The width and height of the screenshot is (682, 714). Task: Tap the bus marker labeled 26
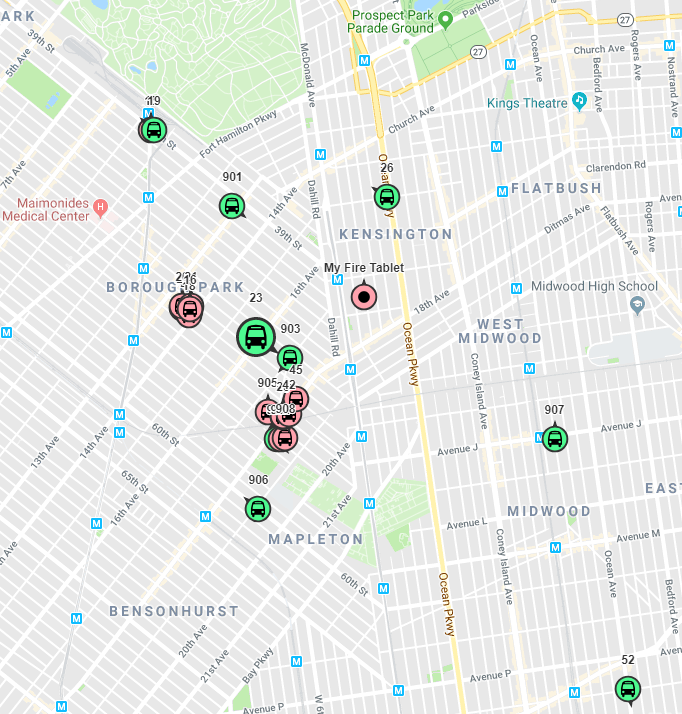point(387,197)
